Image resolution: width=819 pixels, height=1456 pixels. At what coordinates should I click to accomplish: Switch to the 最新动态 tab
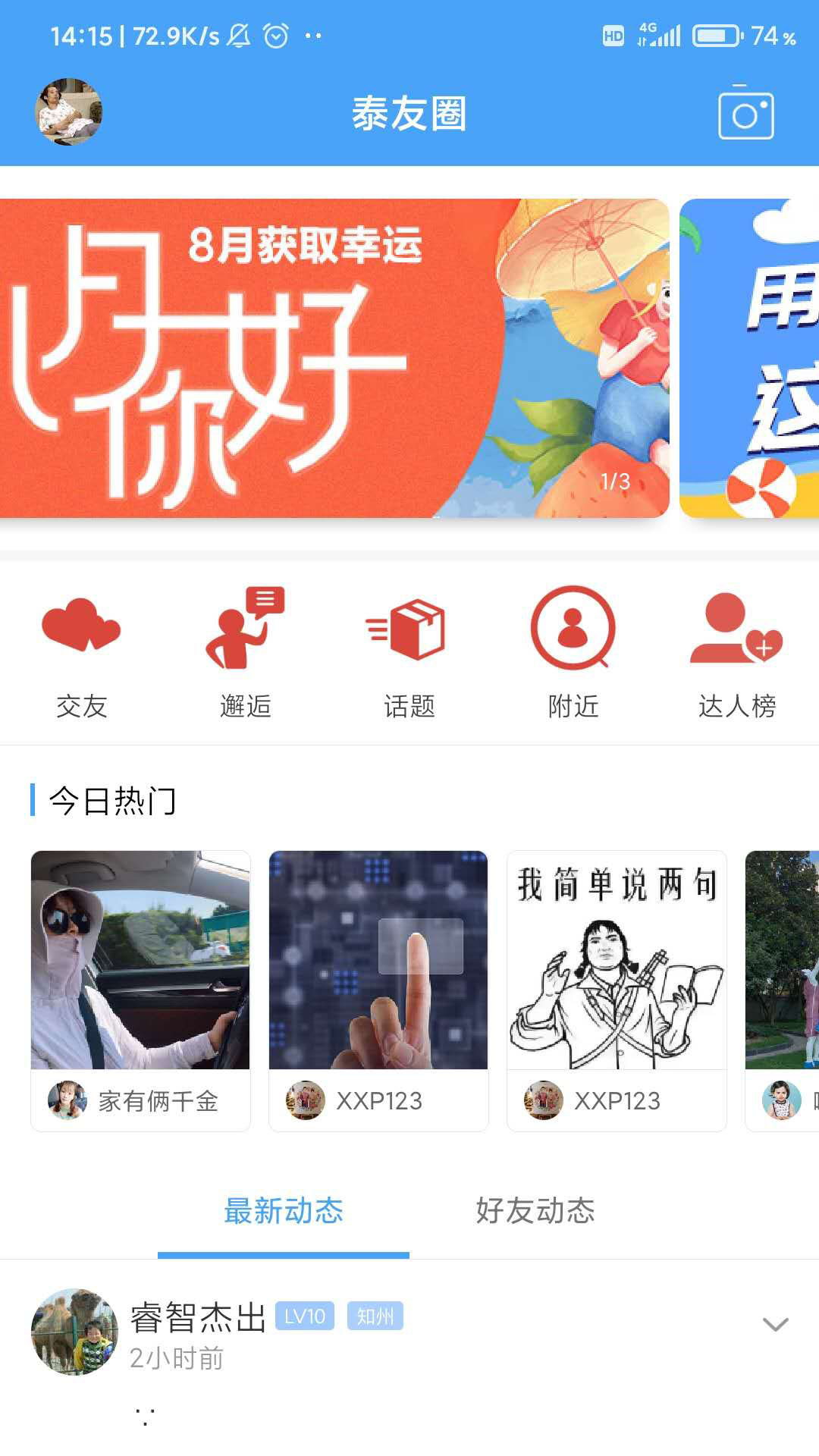pos(284,1211)
